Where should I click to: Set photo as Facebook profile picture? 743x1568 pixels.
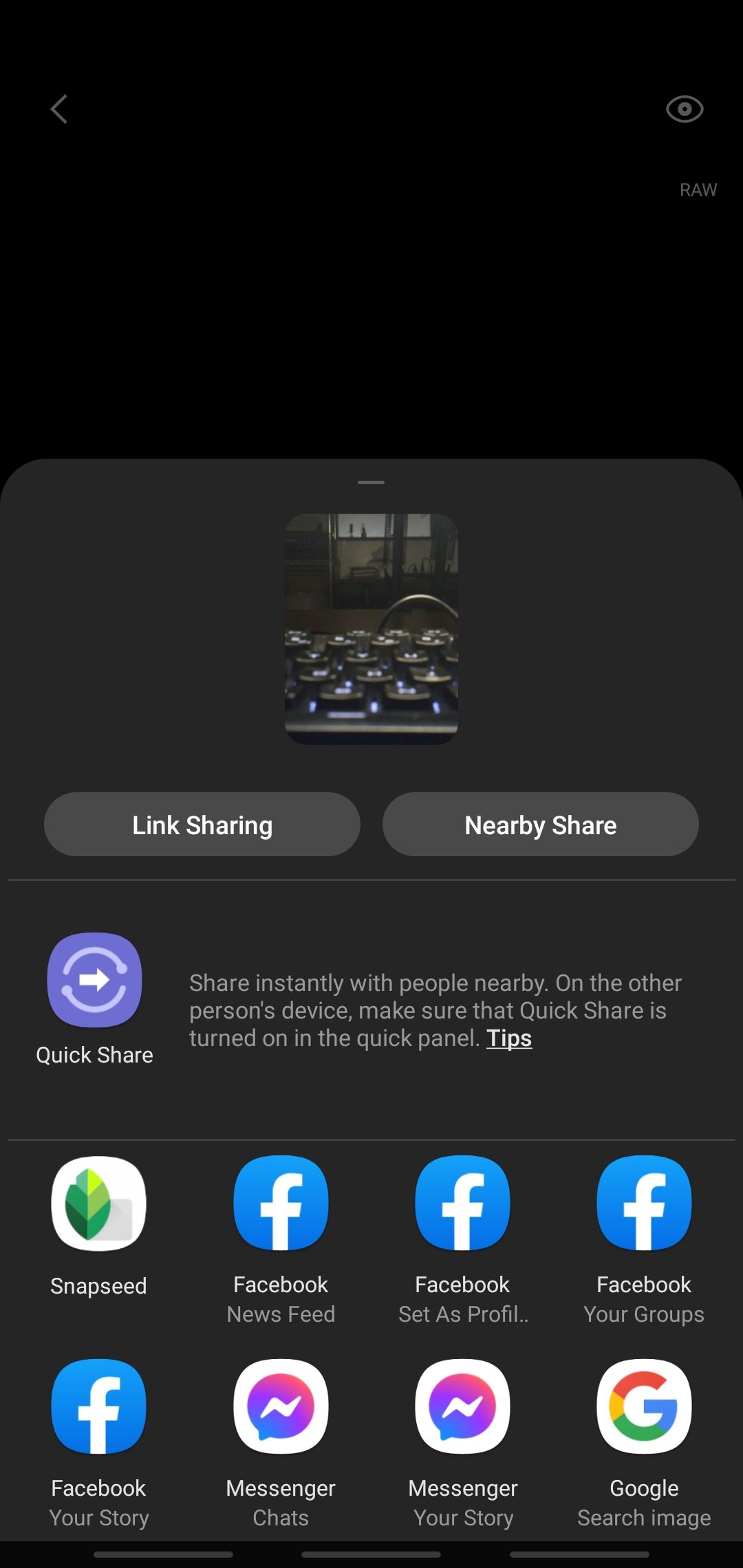click(462, 1204)
